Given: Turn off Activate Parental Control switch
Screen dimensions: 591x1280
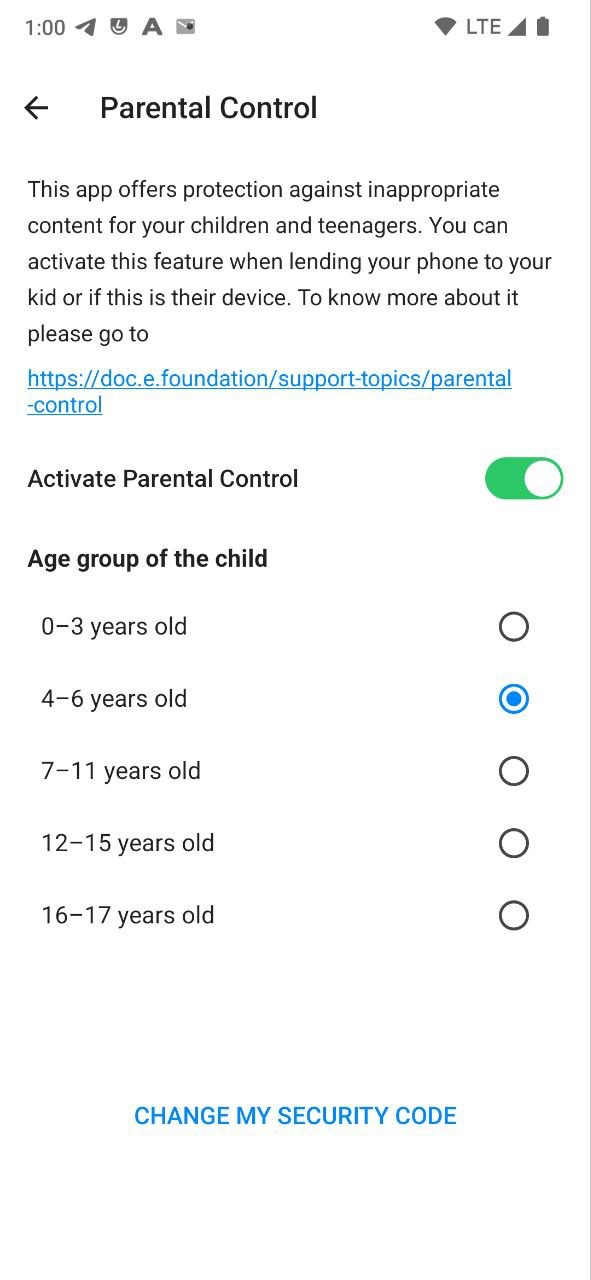Looking at the screenshot, I should click(x=524, y=479).
